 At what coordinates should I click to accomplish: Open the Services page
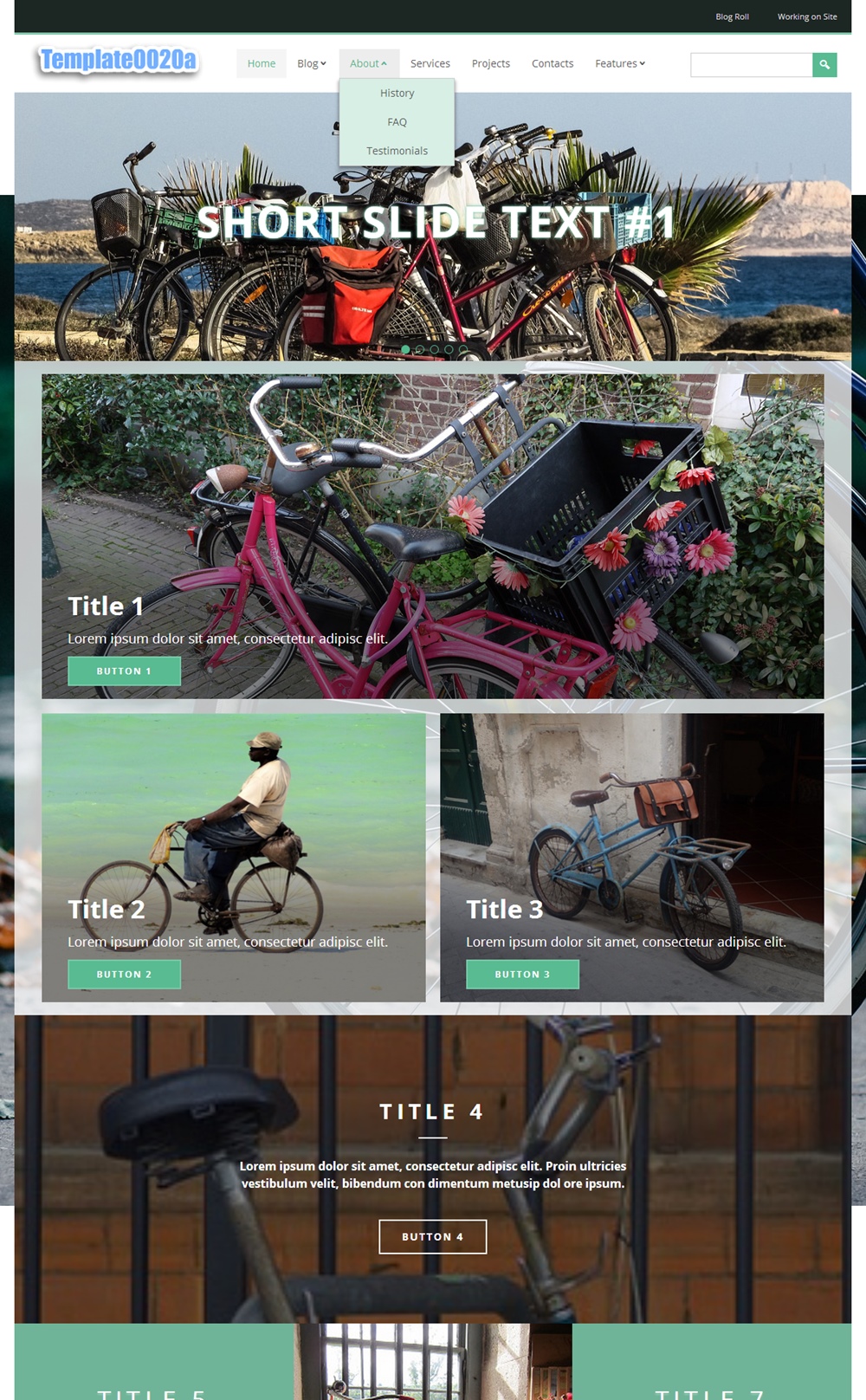(x=430, y=63)
